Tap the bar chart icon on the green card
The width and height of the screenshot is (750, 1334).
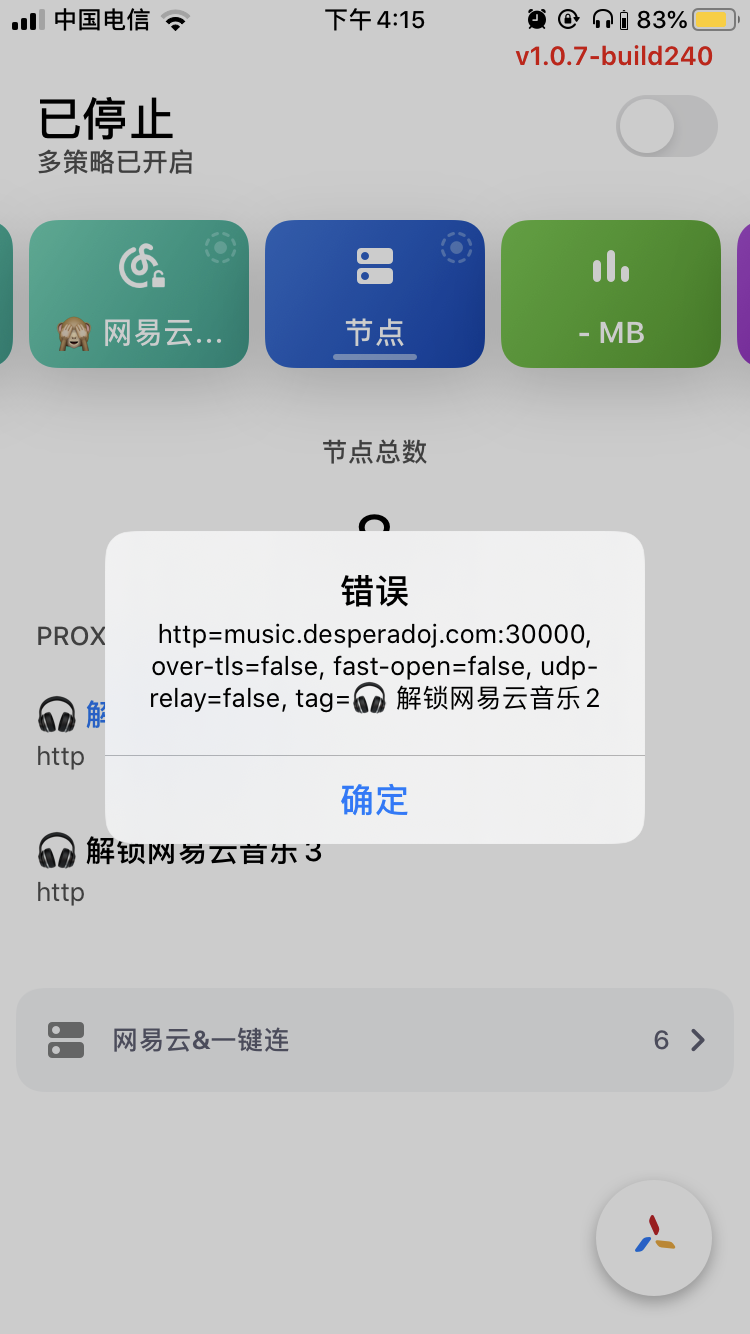click(610, 267)
